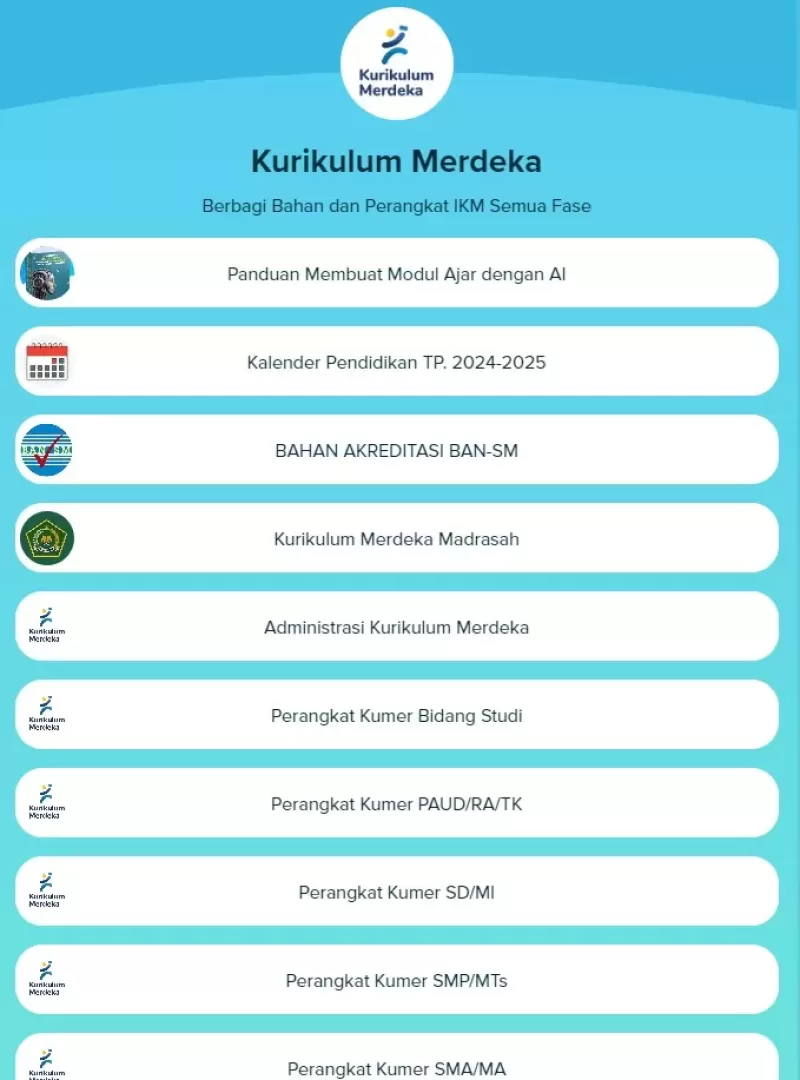
Task: Open Perangkat Kumer SD/MI
Action: (397, 892)
